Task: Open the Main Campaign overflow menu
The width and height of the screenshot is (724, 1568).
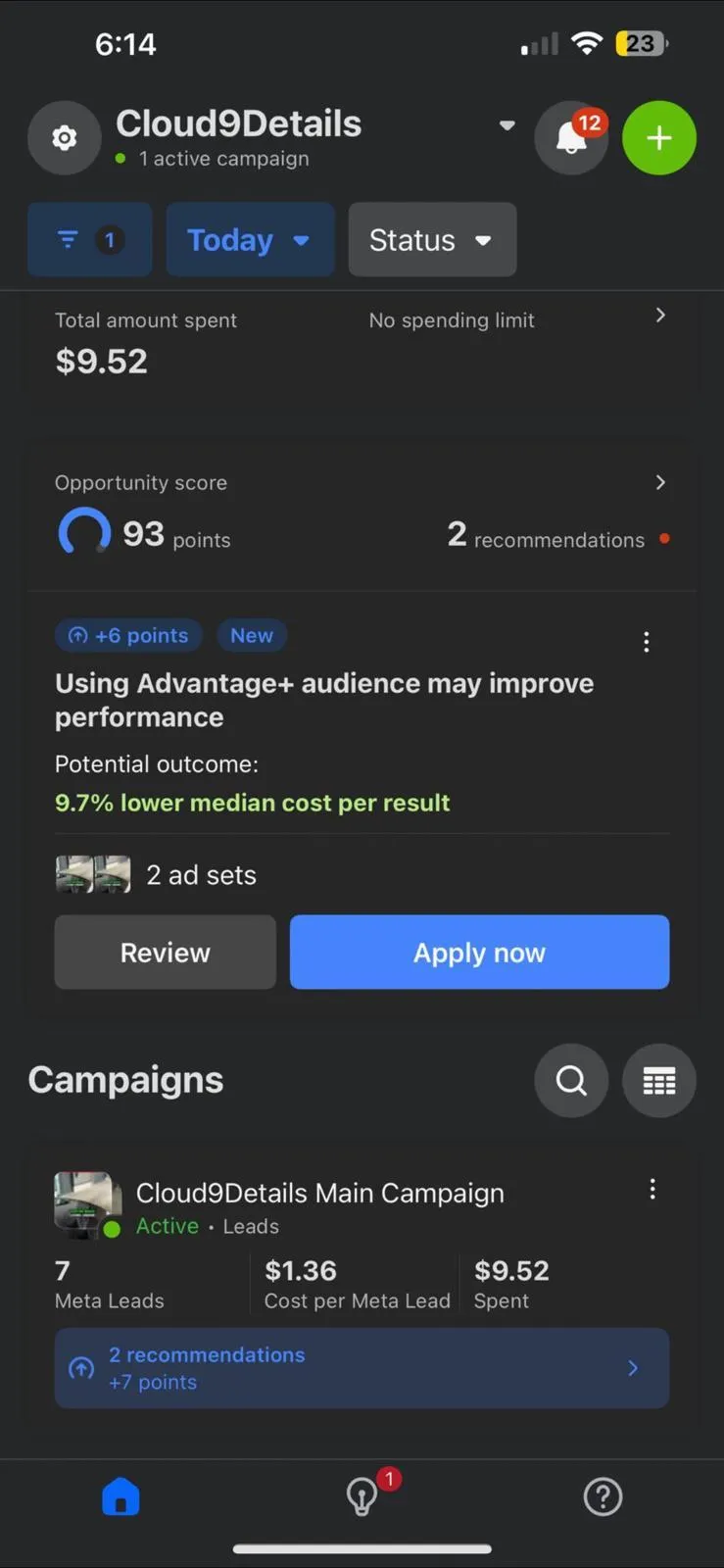Action: click(x=652, y=1190)
